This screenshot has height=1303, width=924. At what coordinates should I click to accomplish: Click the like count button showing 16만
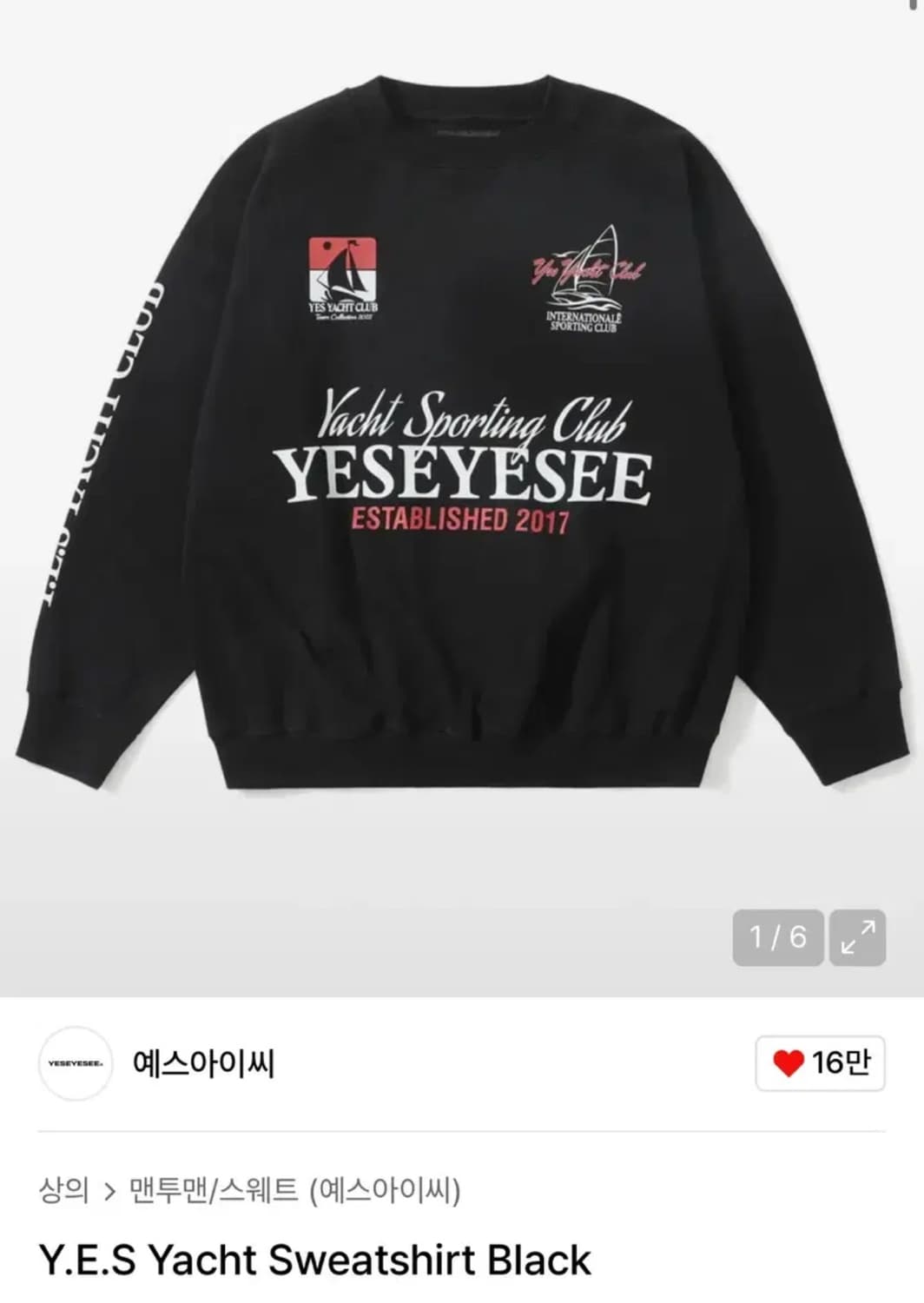[816, 1062]
